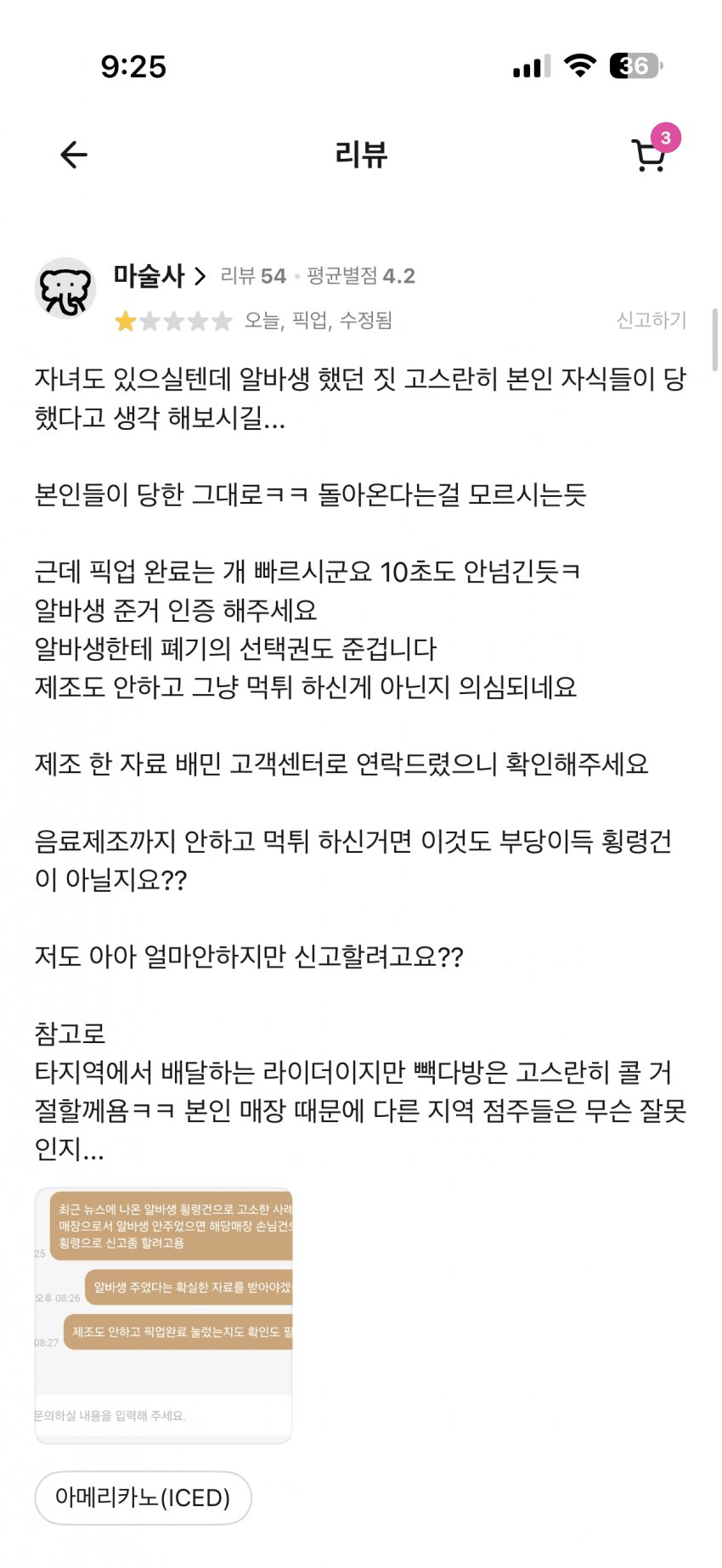Tap the back arrow to leave the review page

pyautogui.click(x=74, y=154)
